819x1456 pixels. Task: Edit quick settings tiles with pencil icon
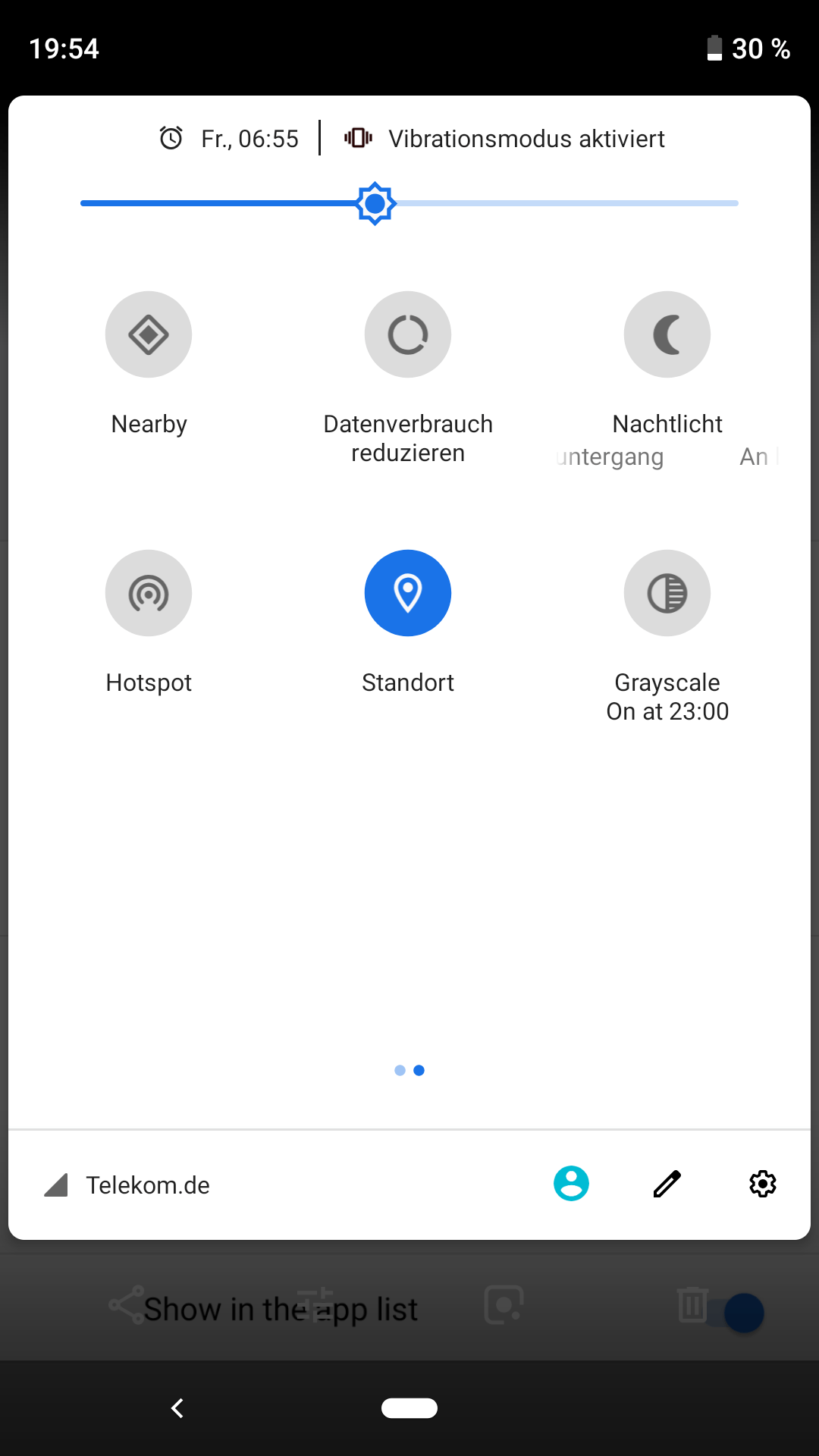(667, 1184)
